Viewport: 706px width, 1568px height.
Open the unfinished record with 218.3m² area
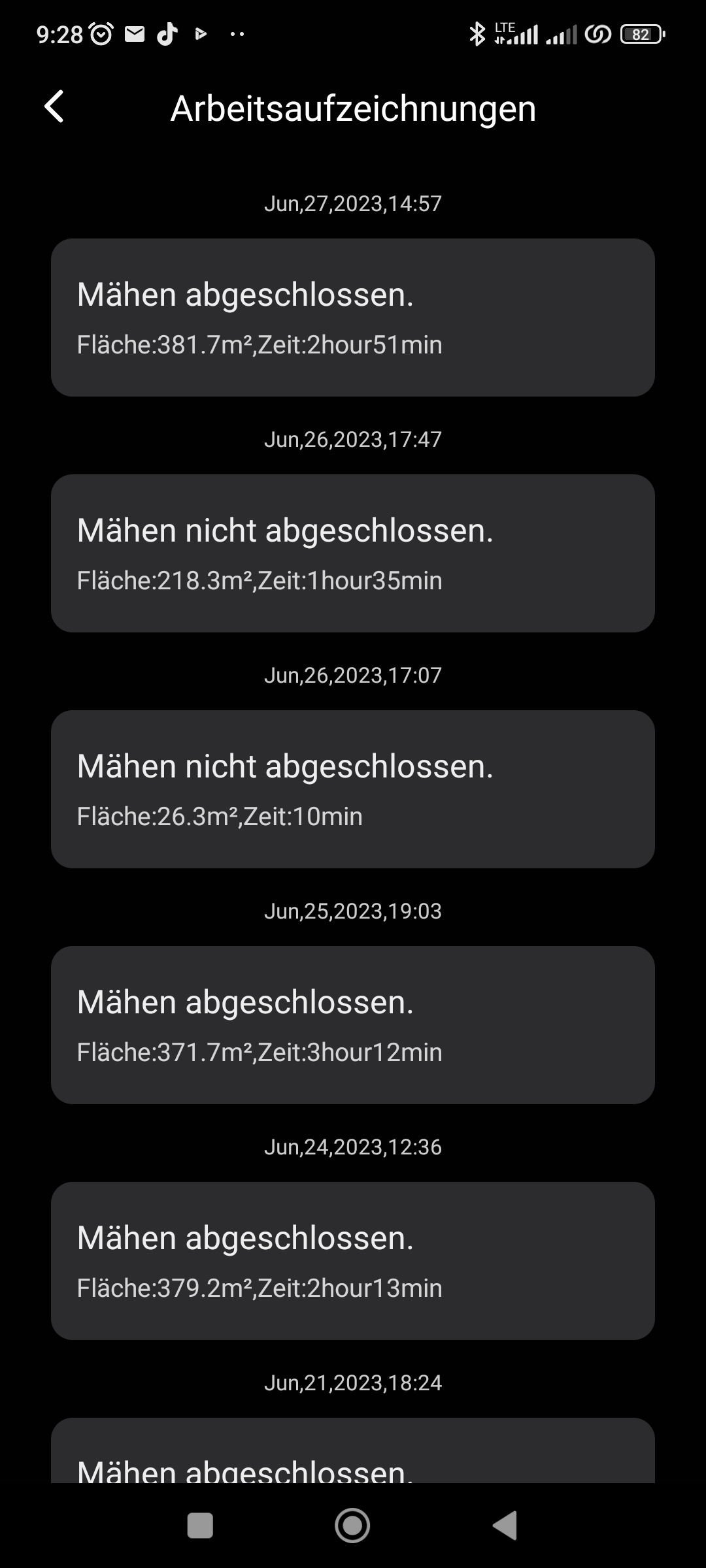click(353, 553)
